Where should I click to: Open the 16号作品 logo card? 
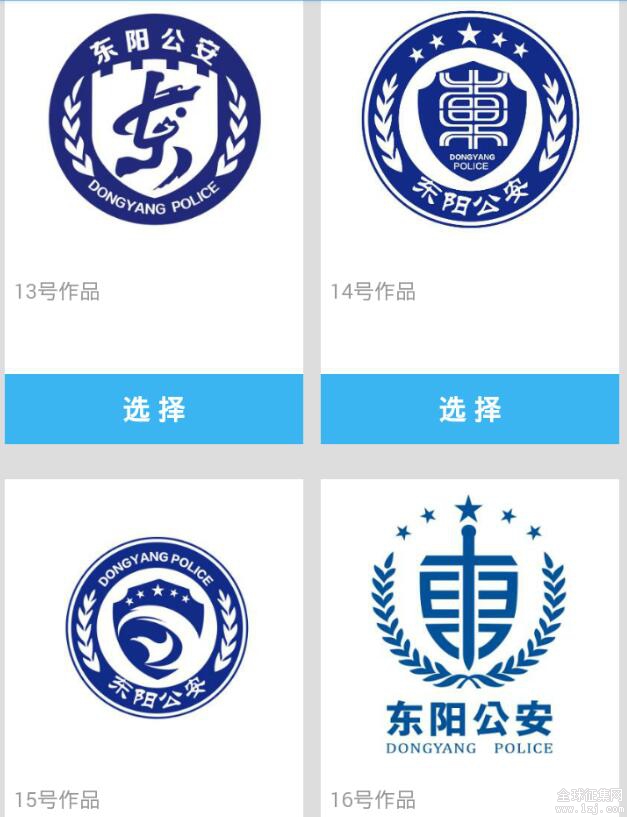[469, 628]
